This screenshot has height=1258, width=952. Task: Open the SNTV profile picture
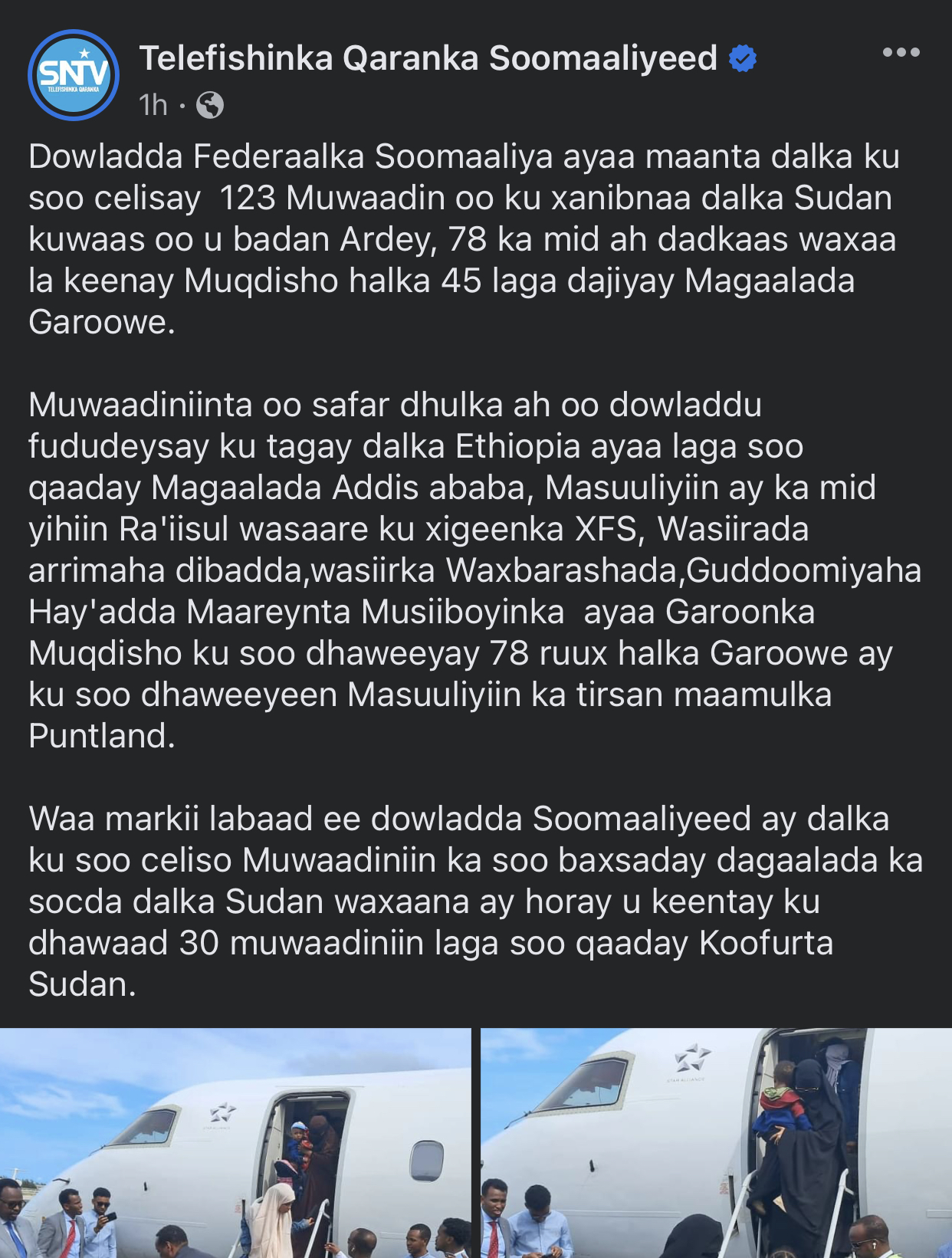pyautogui.click(x=74, y=75)
